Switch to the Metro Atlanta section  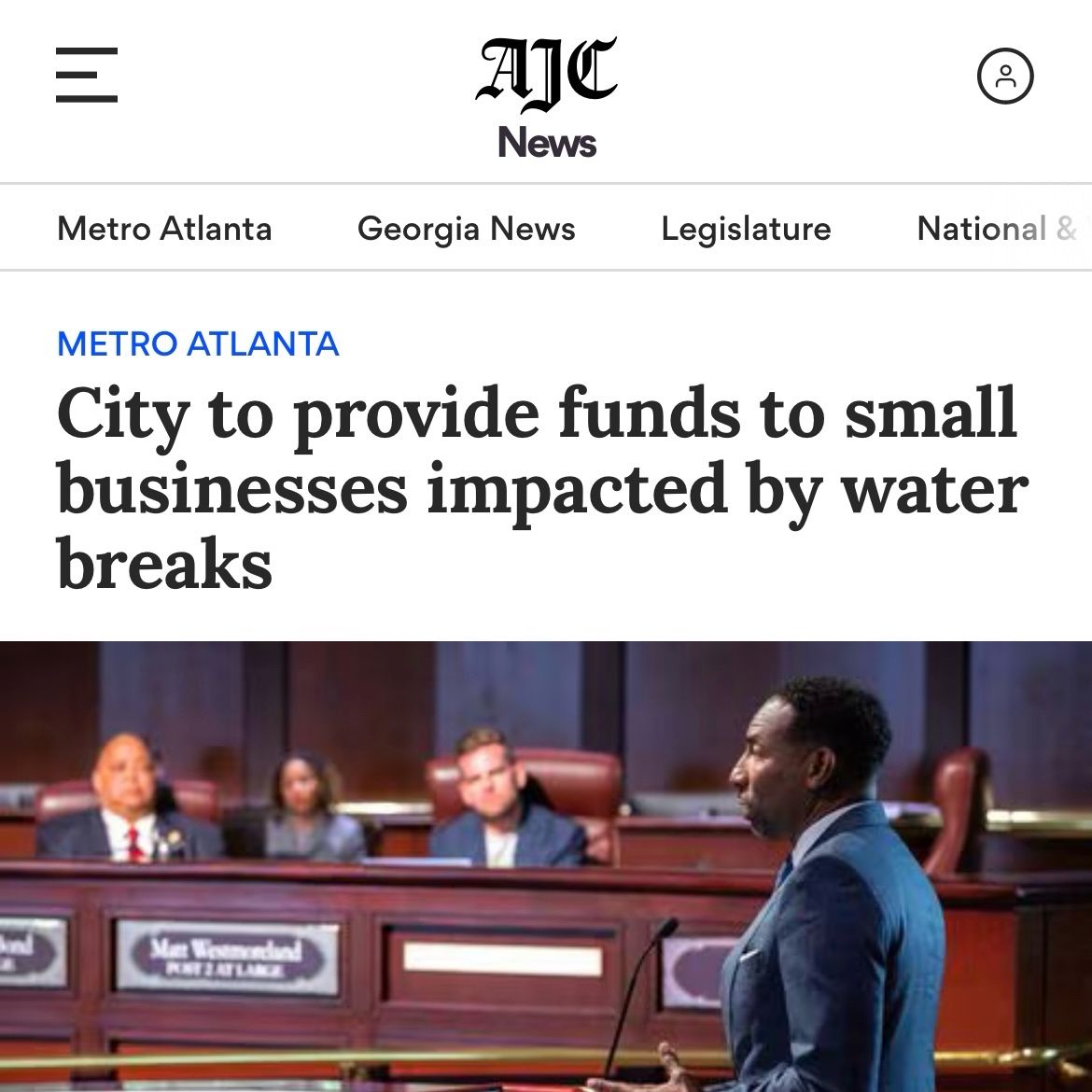click(x=164, y=229)
